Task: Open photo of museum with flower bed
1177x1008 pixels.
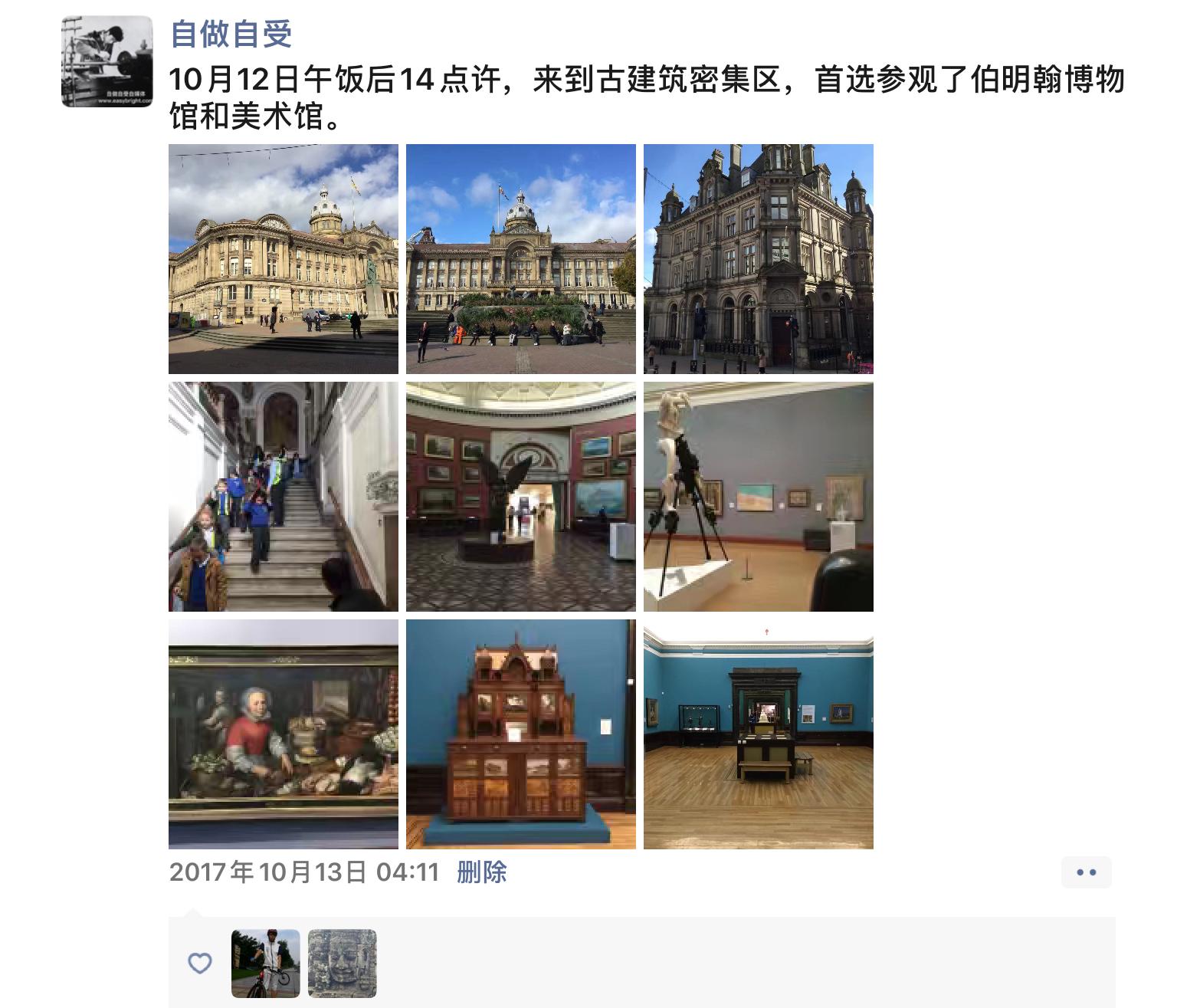Action: tap(521, 259)
